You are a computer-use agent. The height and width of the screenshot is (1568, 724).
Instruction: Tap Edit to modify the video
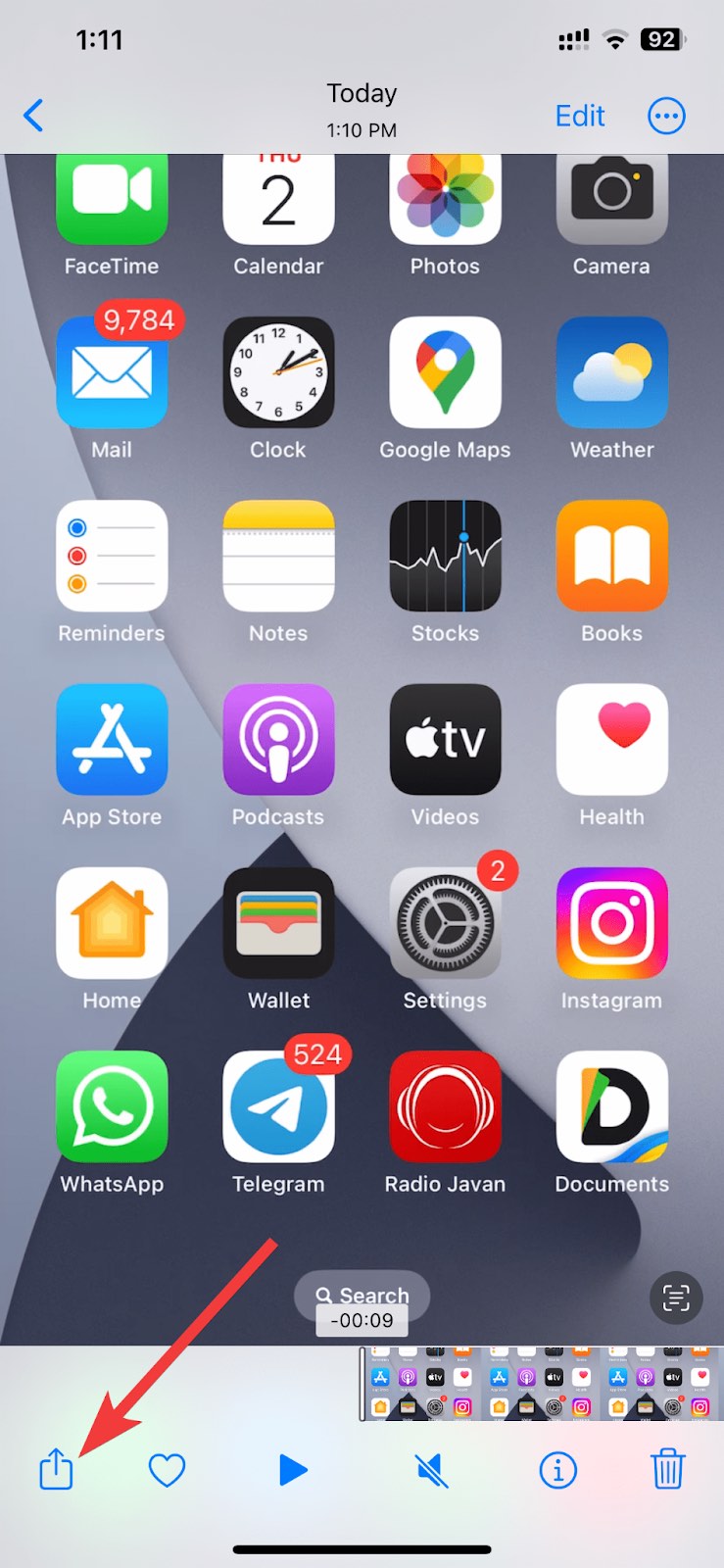point(580,116)
